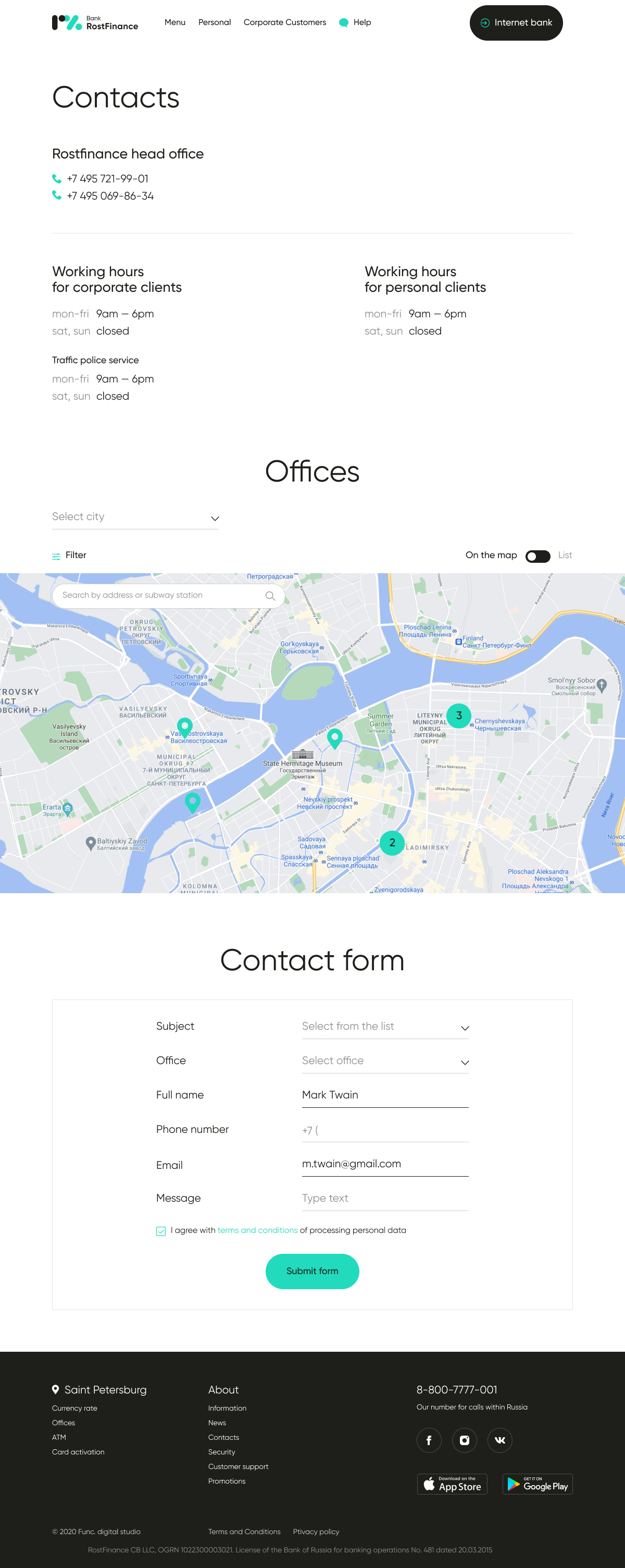625x1568 pixels.
Task: Expand the Subject dropdown list
Action: point(384,1026)
